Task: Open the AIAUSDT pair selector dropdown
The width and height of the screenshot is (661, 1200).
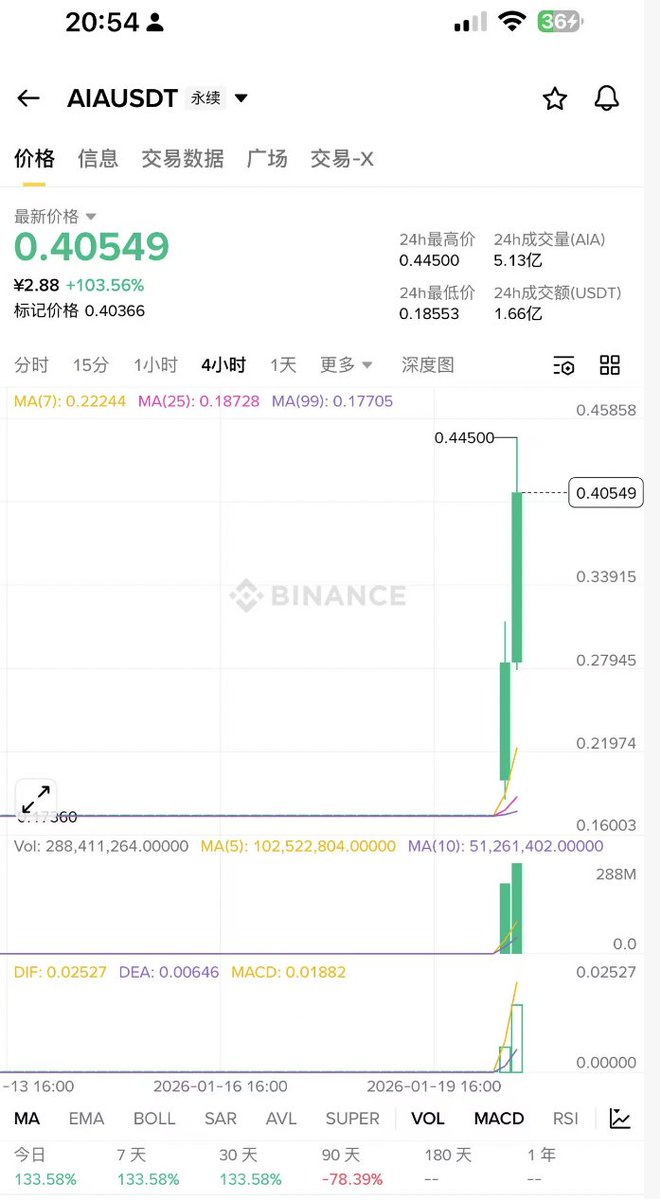Action: [241, 98]
